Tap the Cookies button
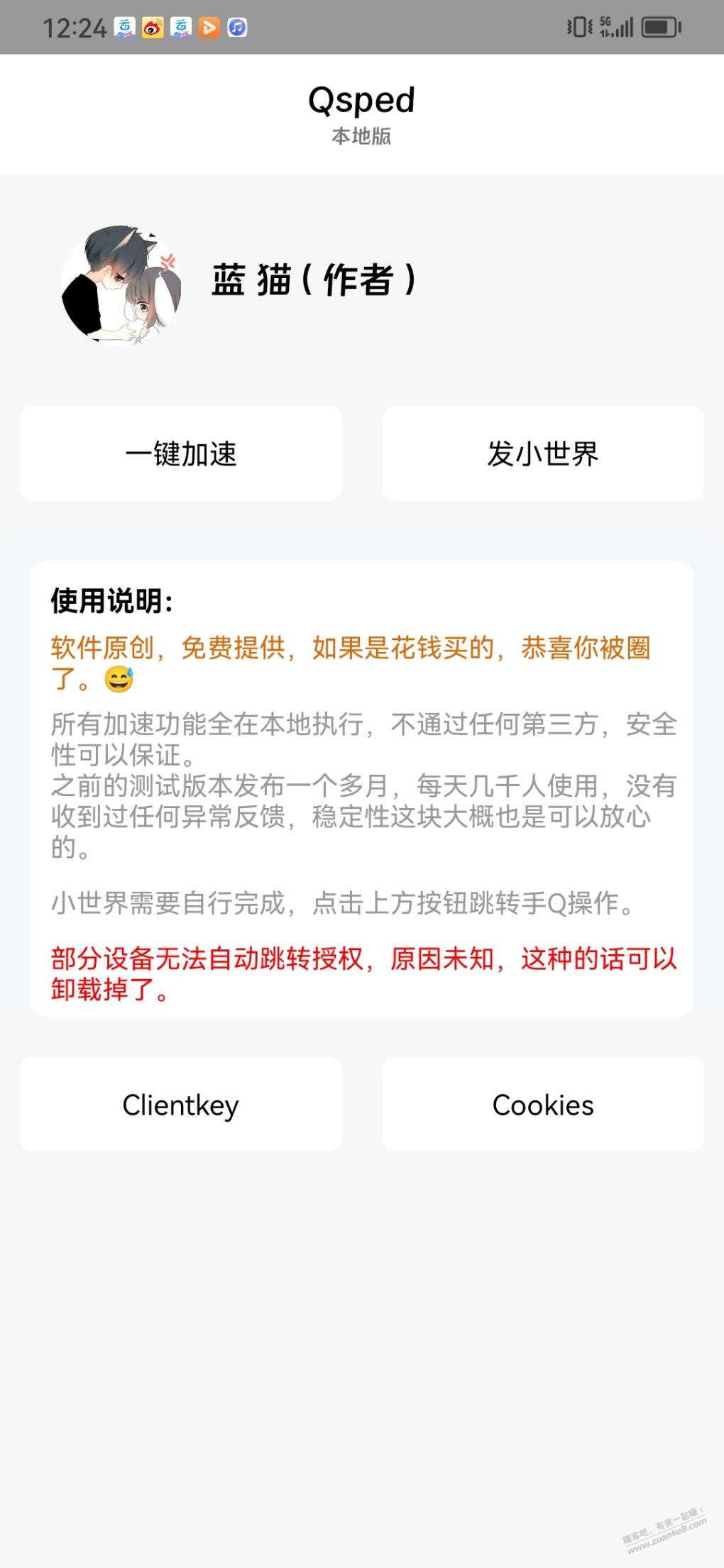This screenshot has width=724, height=1568. [x=543, y=1104]
